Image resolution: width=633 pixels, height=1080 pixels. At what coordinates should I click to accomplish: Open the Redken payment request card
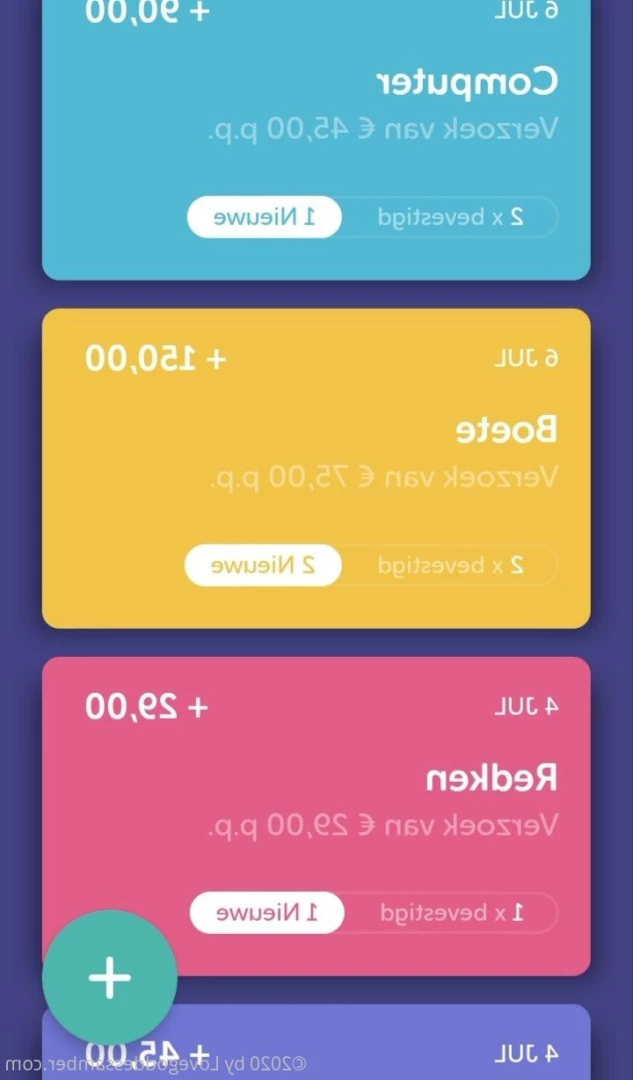pyautogui.click(x=316, y=816)
